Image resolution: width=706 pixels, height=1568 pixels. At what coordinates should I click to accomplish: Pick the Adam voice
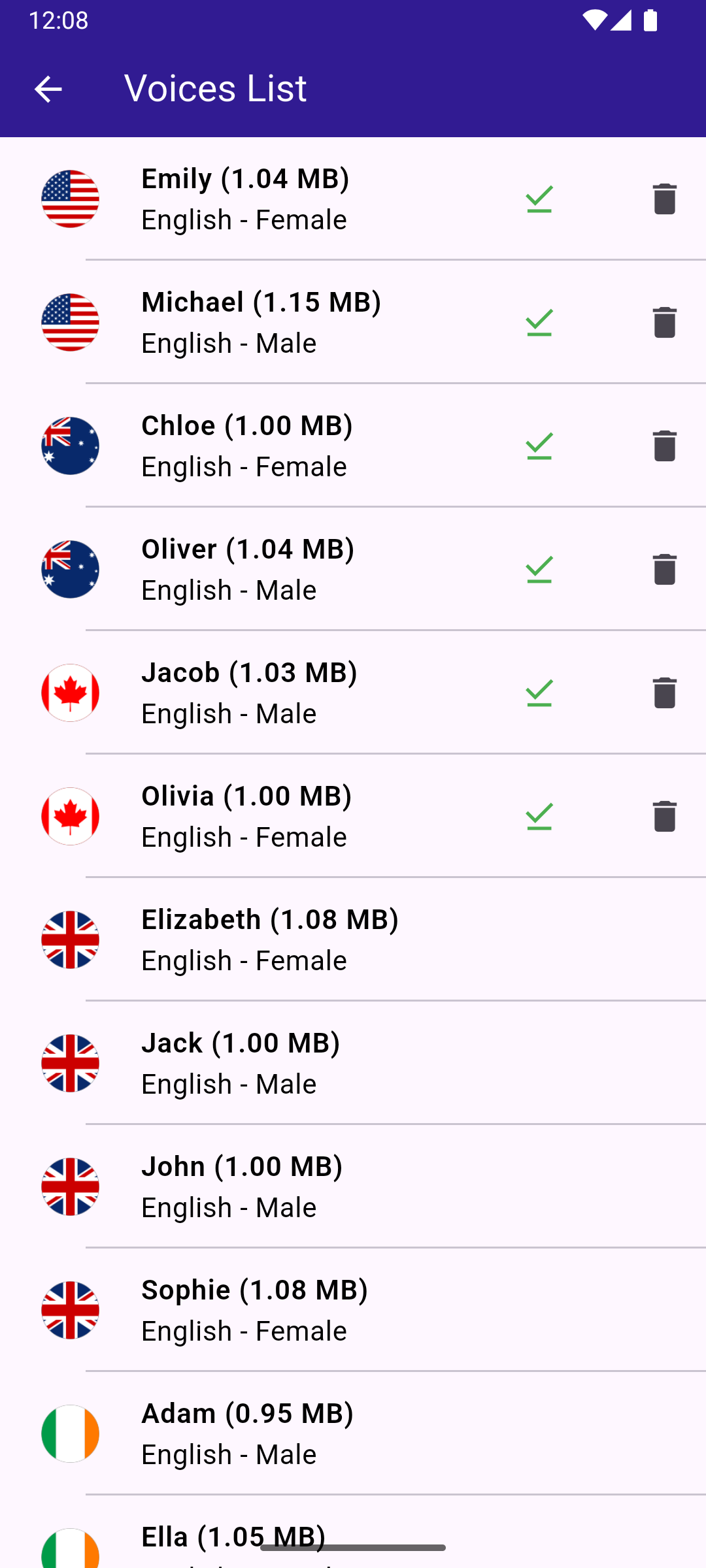pos(353,1433)
